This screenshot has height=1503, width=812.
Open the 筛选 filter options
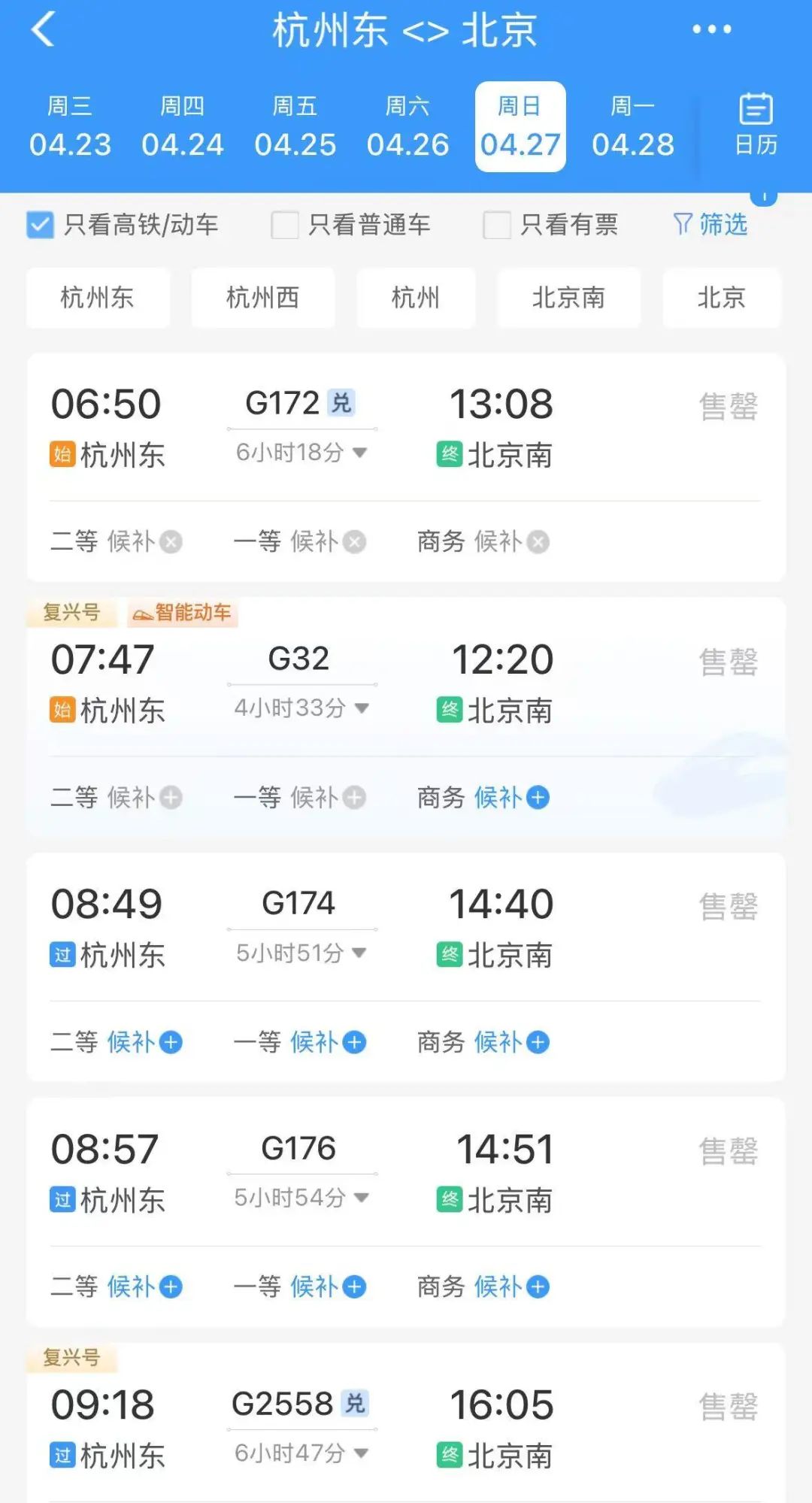tap(710, 224)
